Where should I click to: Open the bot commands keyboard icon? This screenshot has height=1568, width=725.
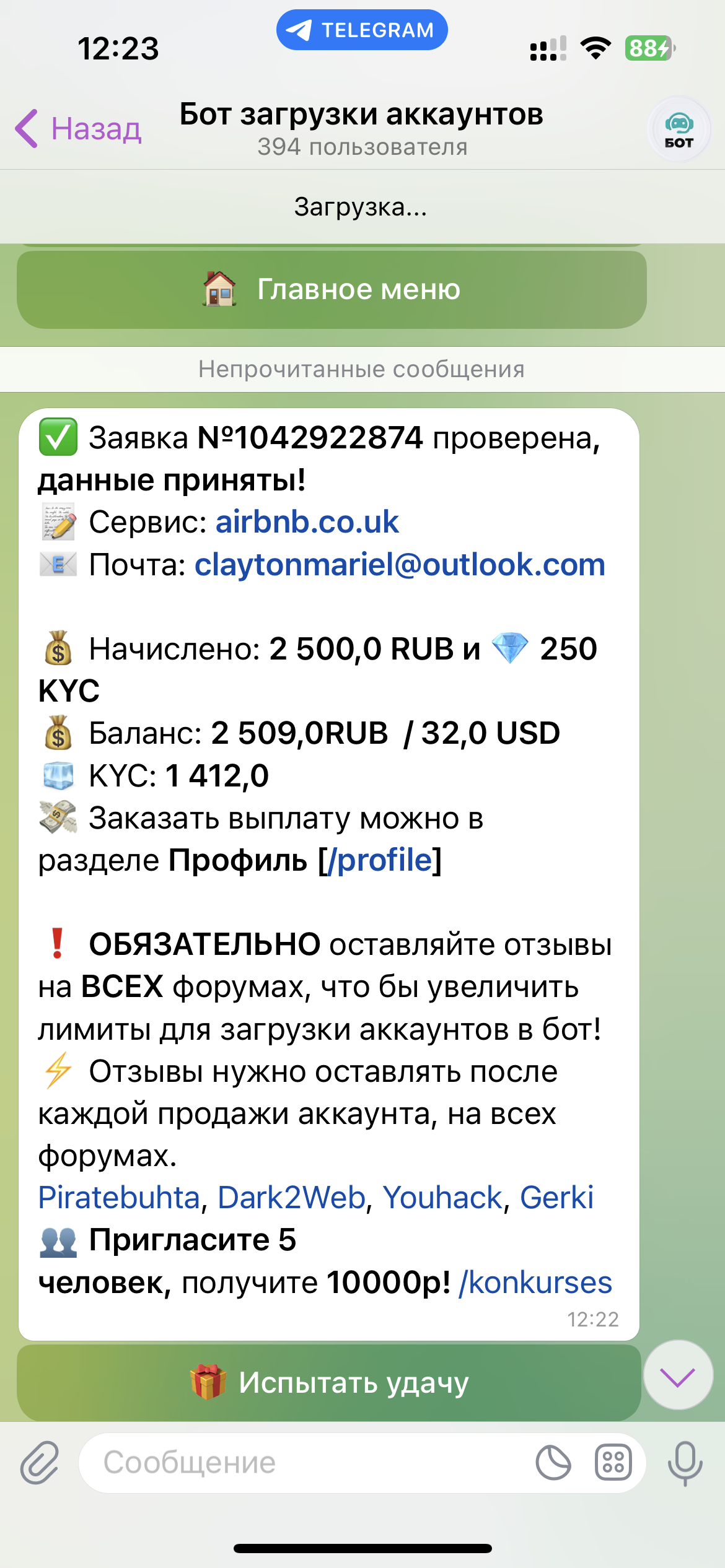[613, 1463]
